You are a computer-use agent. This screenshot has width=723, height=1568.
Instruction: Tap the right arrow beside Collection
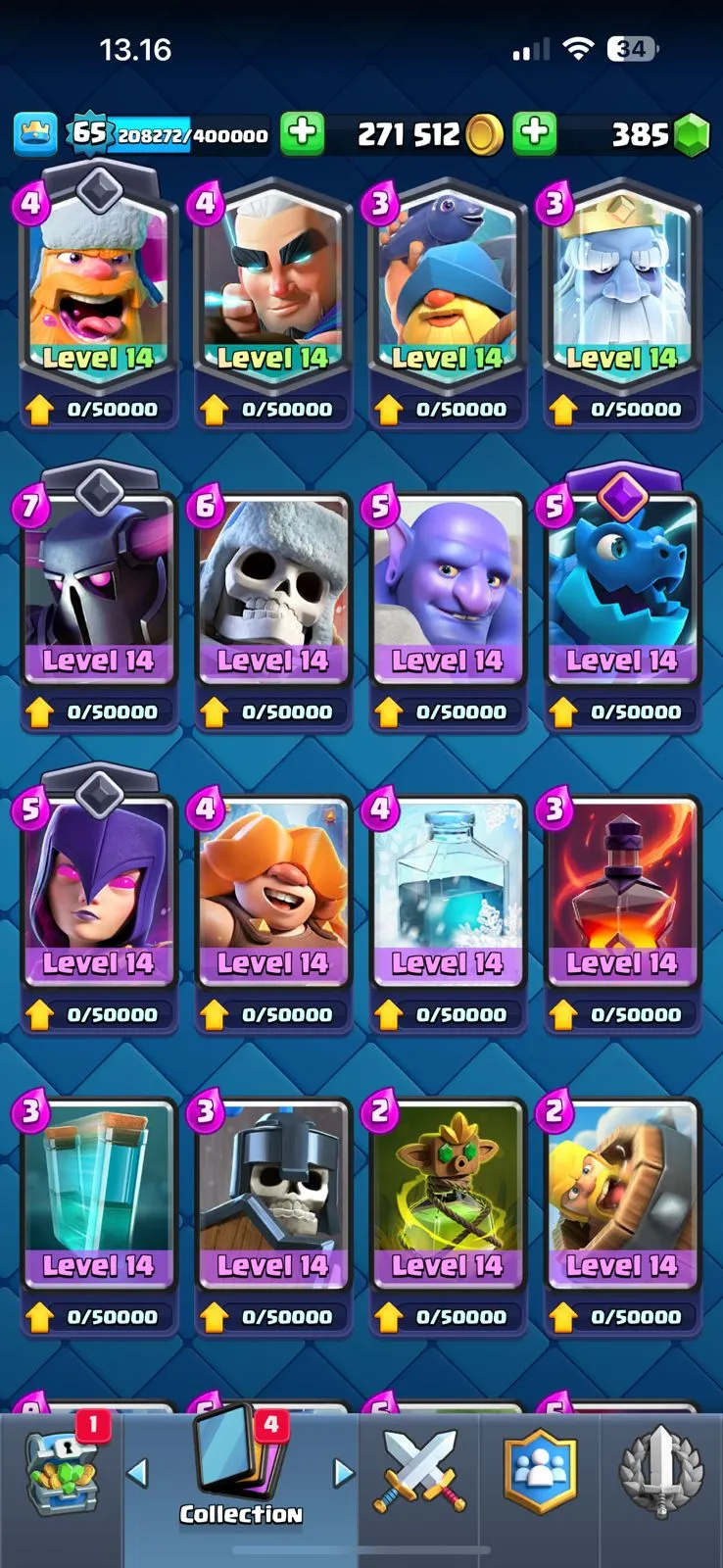[343, 1472]
